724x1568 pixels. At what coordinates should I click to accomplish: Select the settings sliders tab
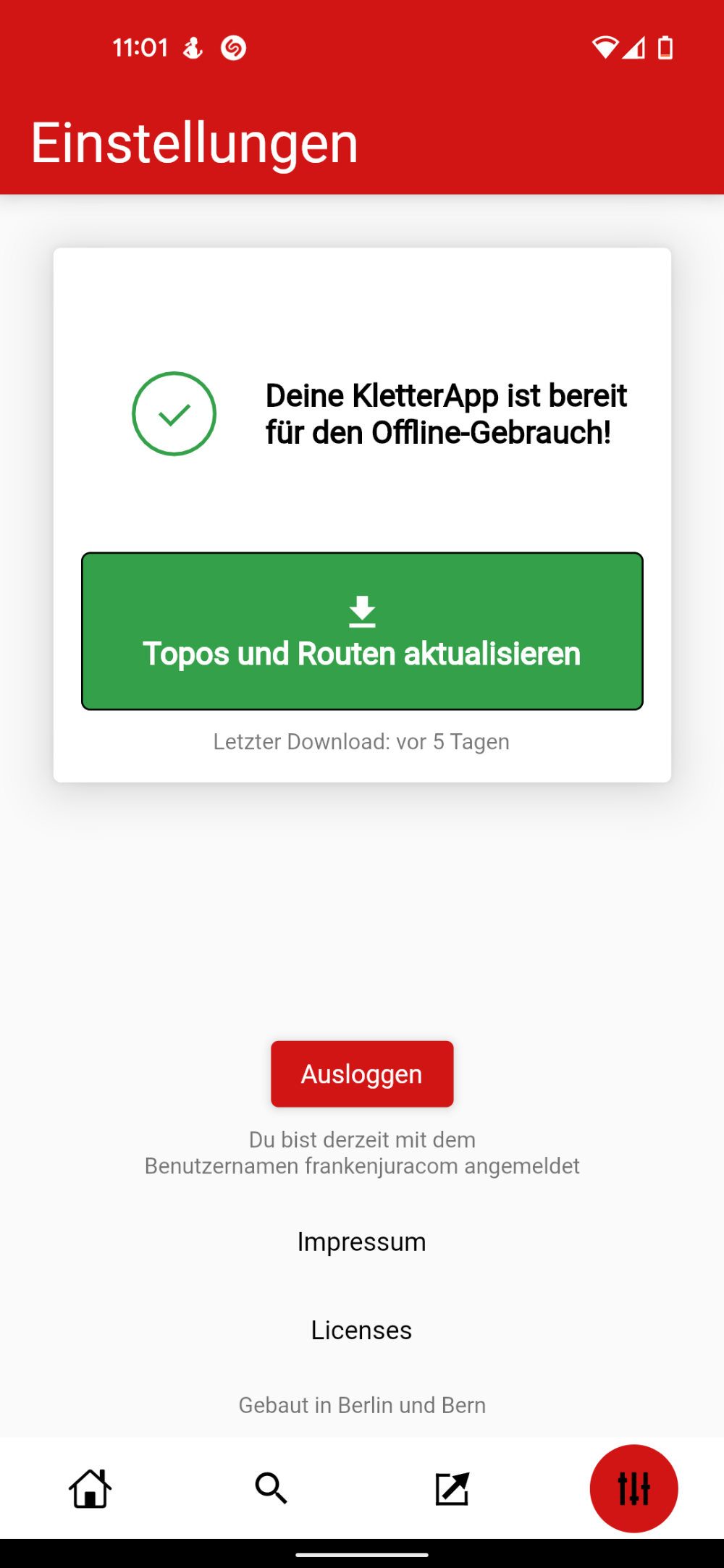[x=634, y=1488]
